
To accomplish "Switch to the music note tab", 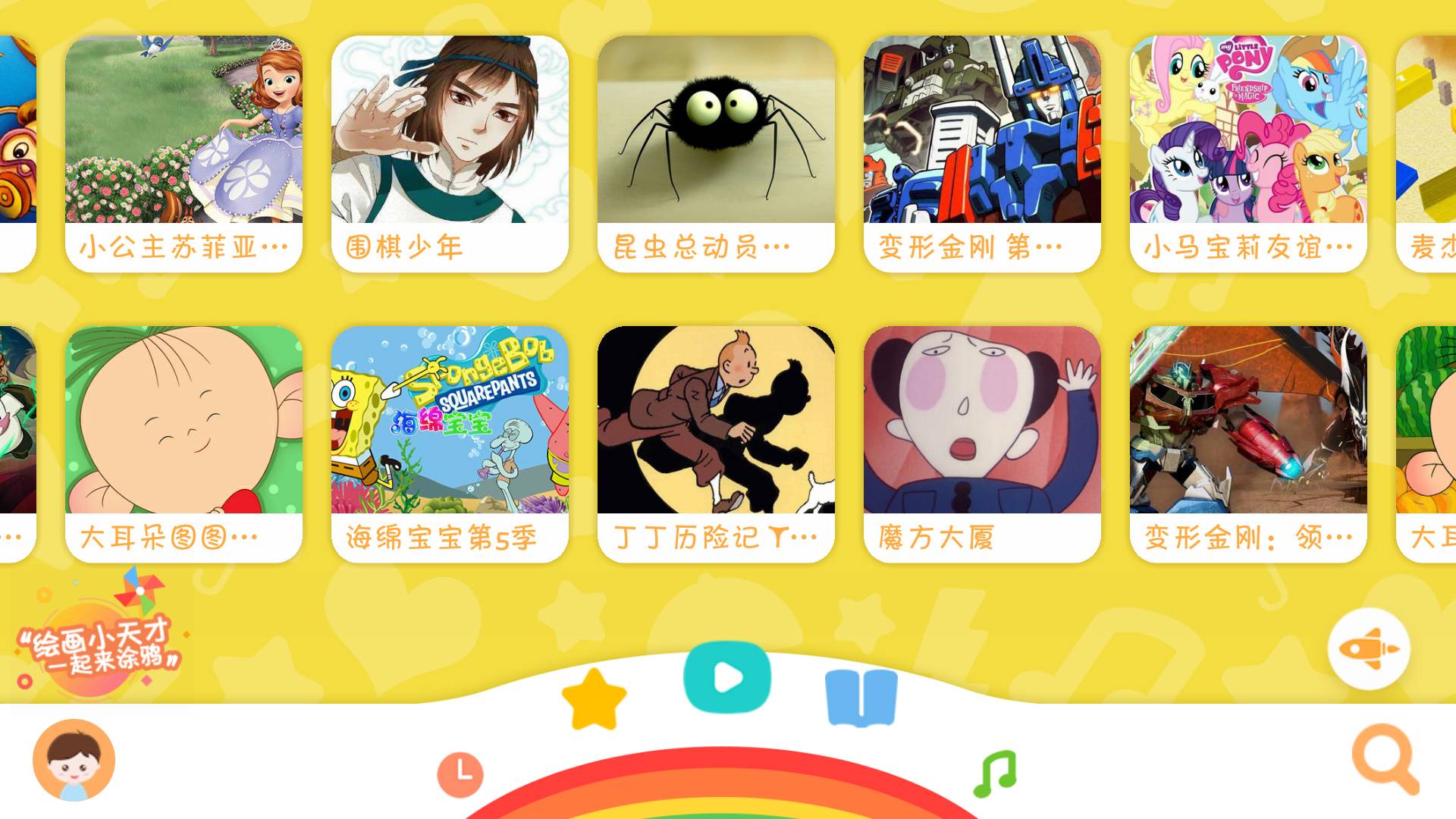I will click(x=995, y=773).
